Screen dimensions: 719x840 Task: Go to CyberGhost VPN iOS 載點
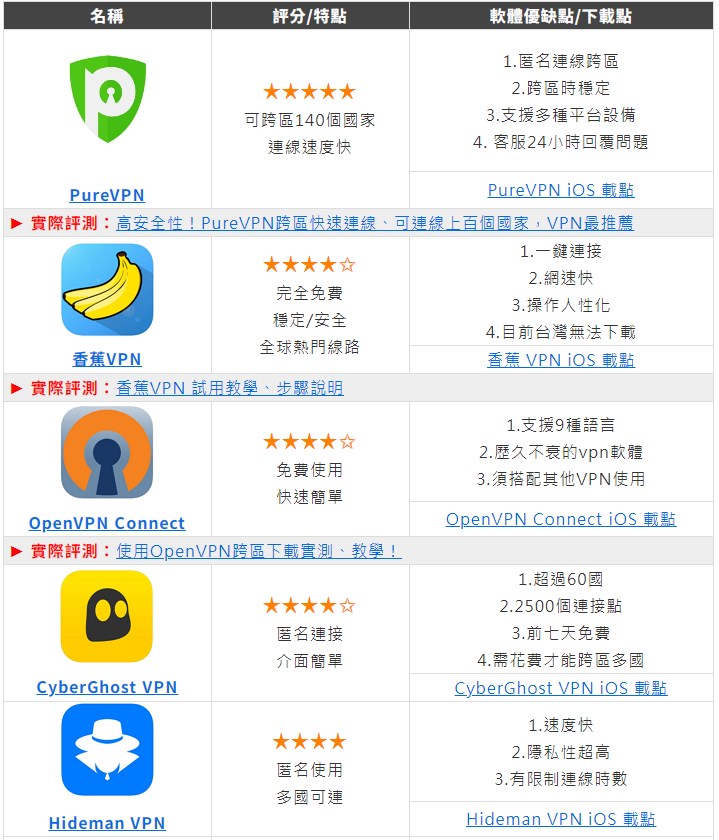click(x=560, y=688)
